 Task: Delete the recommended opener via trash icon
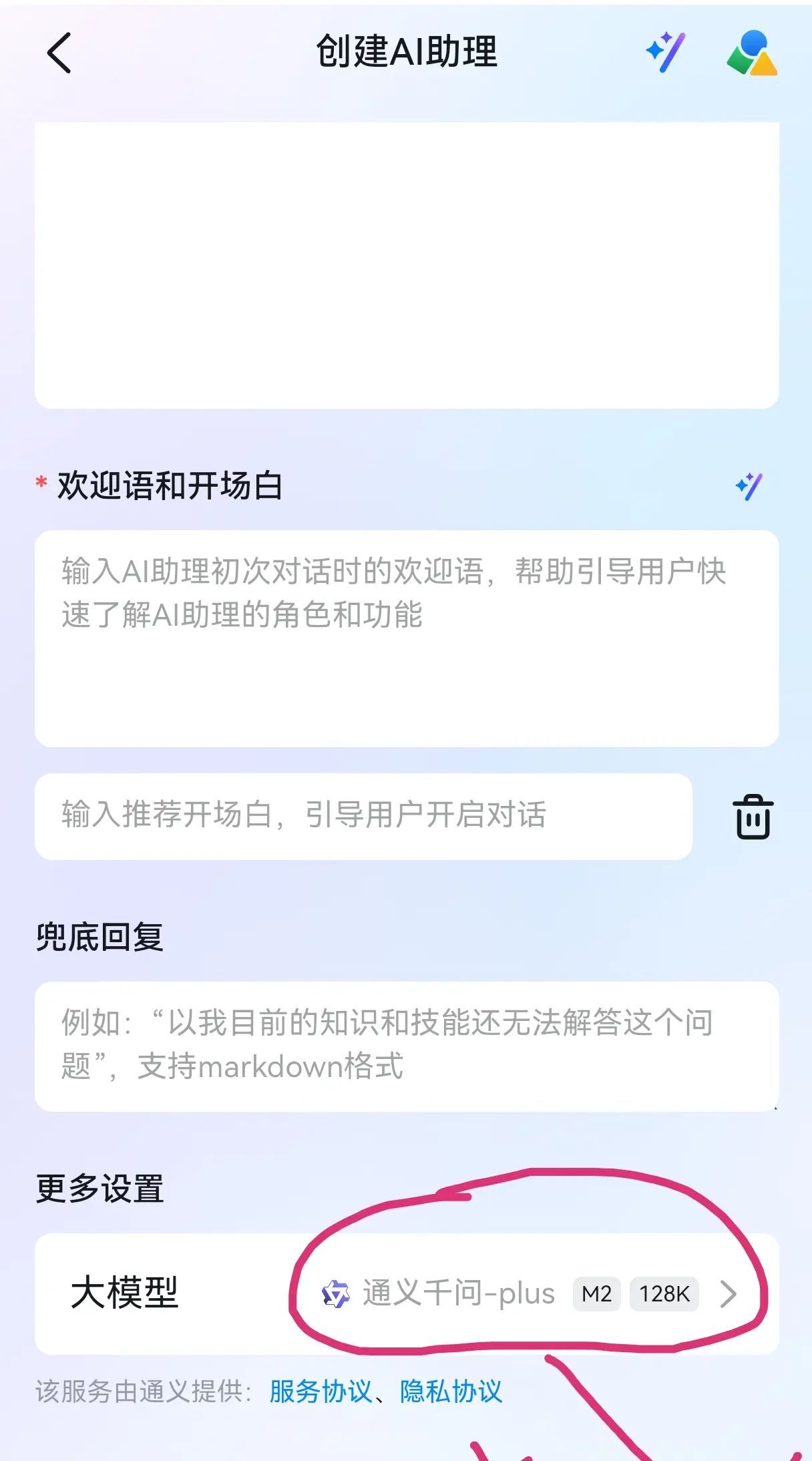coord(752,816)
